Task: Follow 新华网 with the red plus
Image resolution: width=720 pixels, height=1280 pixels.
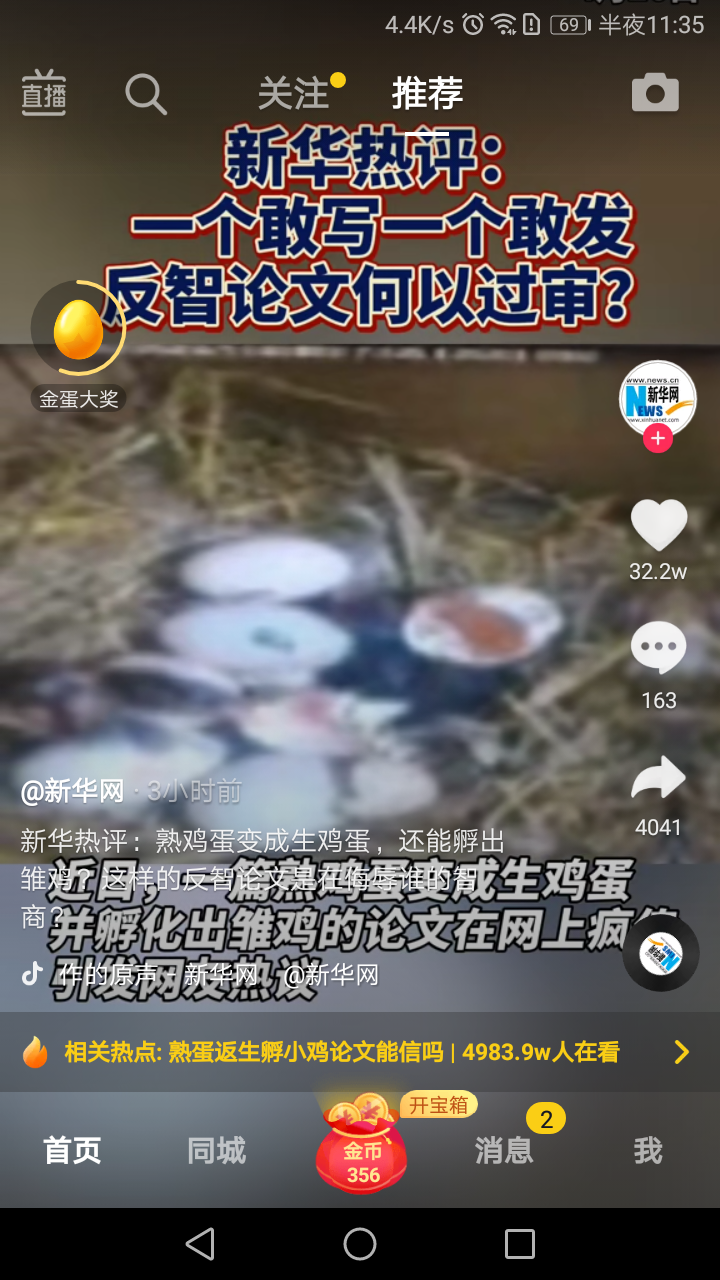Action: pyautogui.click(x=657, y=438)
